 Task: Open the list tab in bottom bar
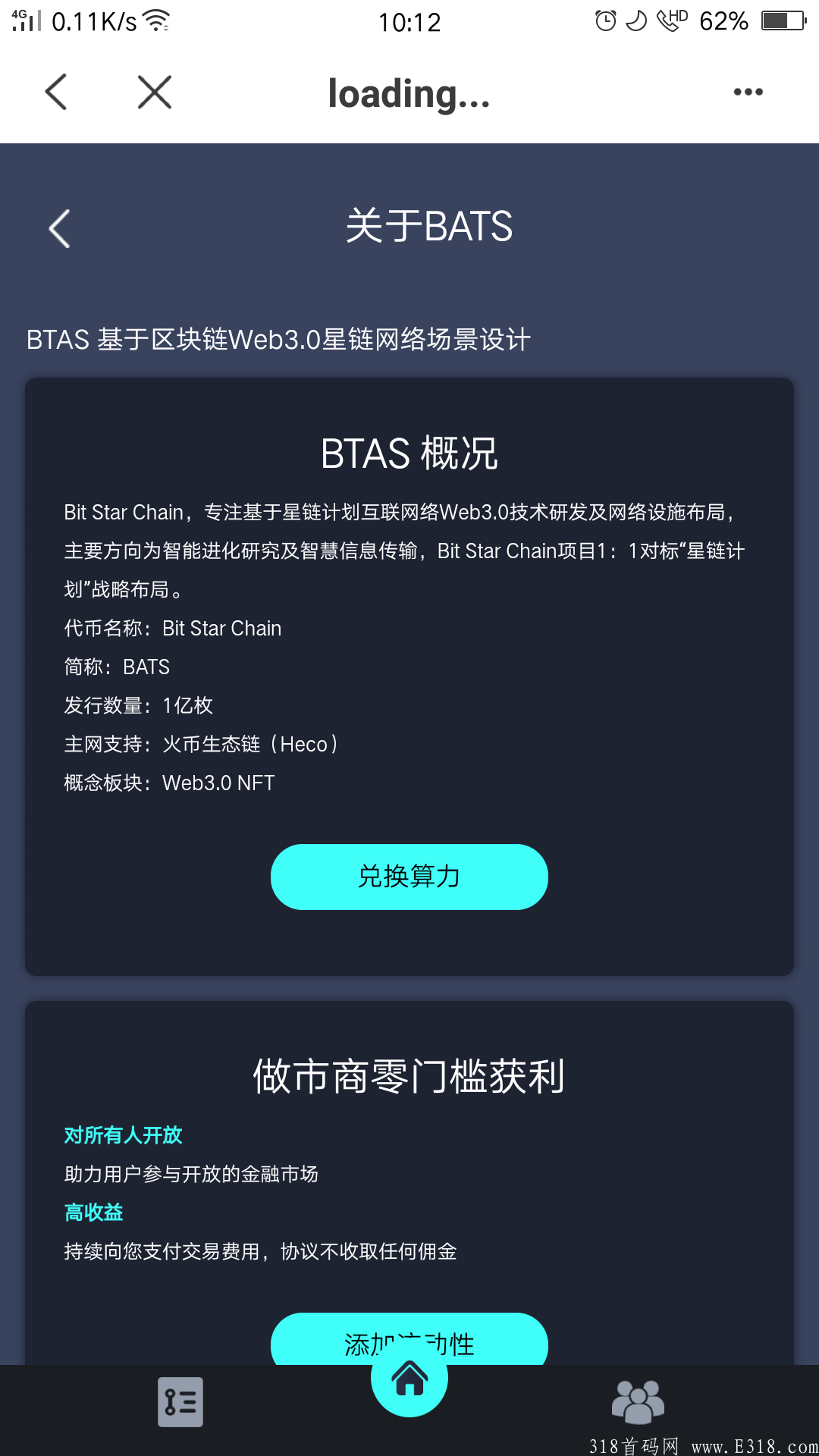coord(180,1402)
